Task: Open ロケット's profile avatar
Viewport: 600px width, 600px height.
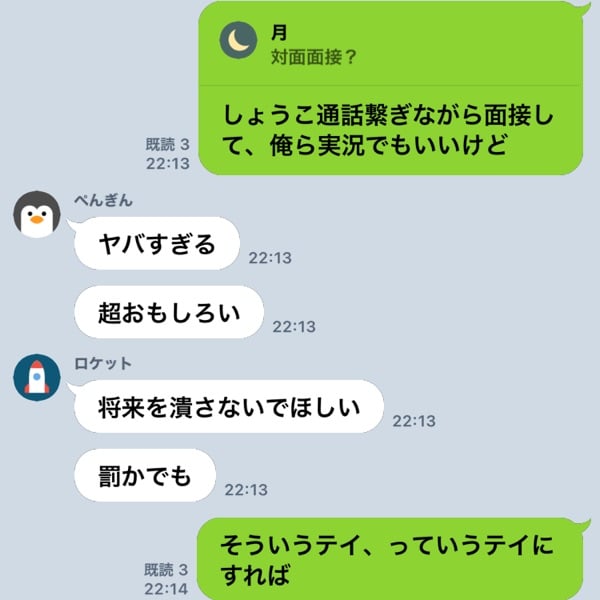Action: tap(39, 377)
